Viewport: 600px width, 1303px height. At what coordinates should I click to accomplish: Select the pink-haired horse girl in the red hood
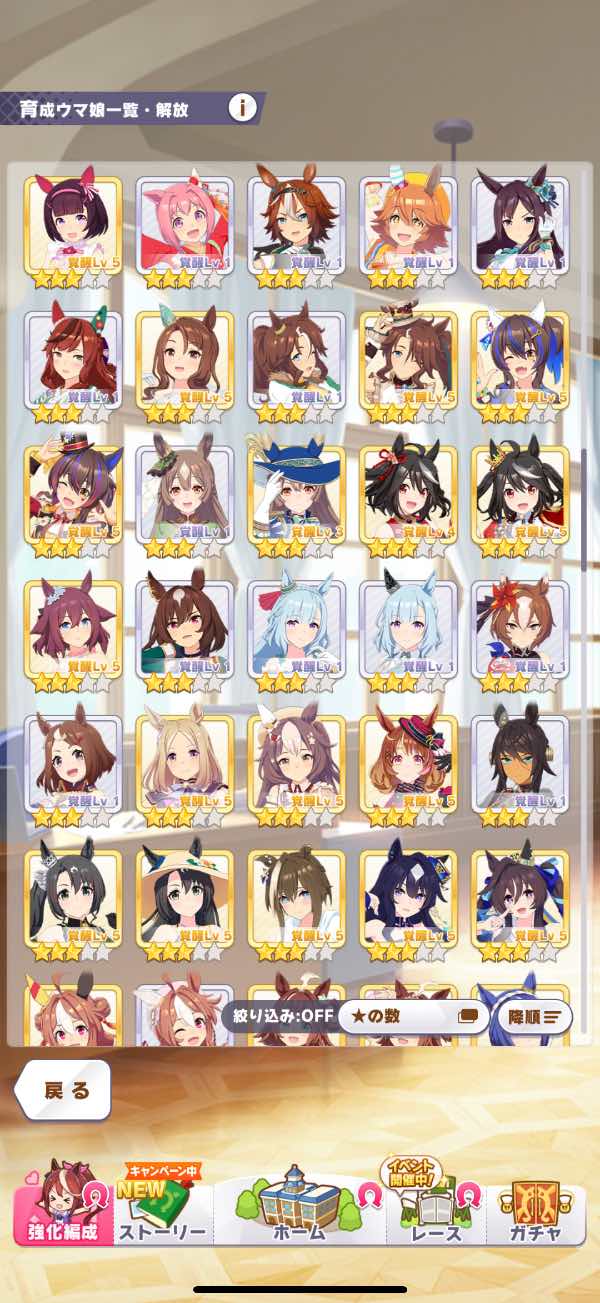click(x=184, y=231)
